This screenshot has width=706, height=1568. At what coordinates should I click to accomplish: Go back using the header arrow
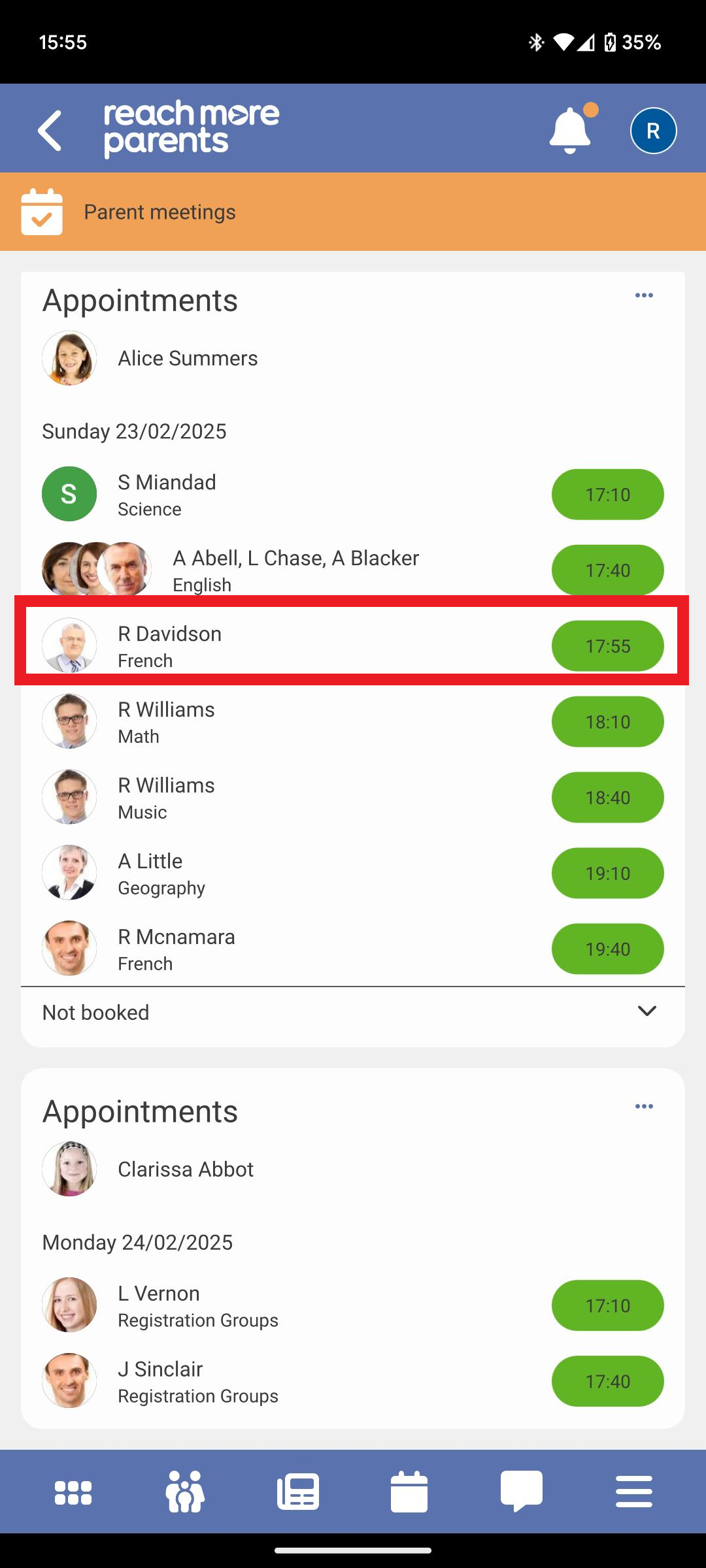(x=50, y=131)
